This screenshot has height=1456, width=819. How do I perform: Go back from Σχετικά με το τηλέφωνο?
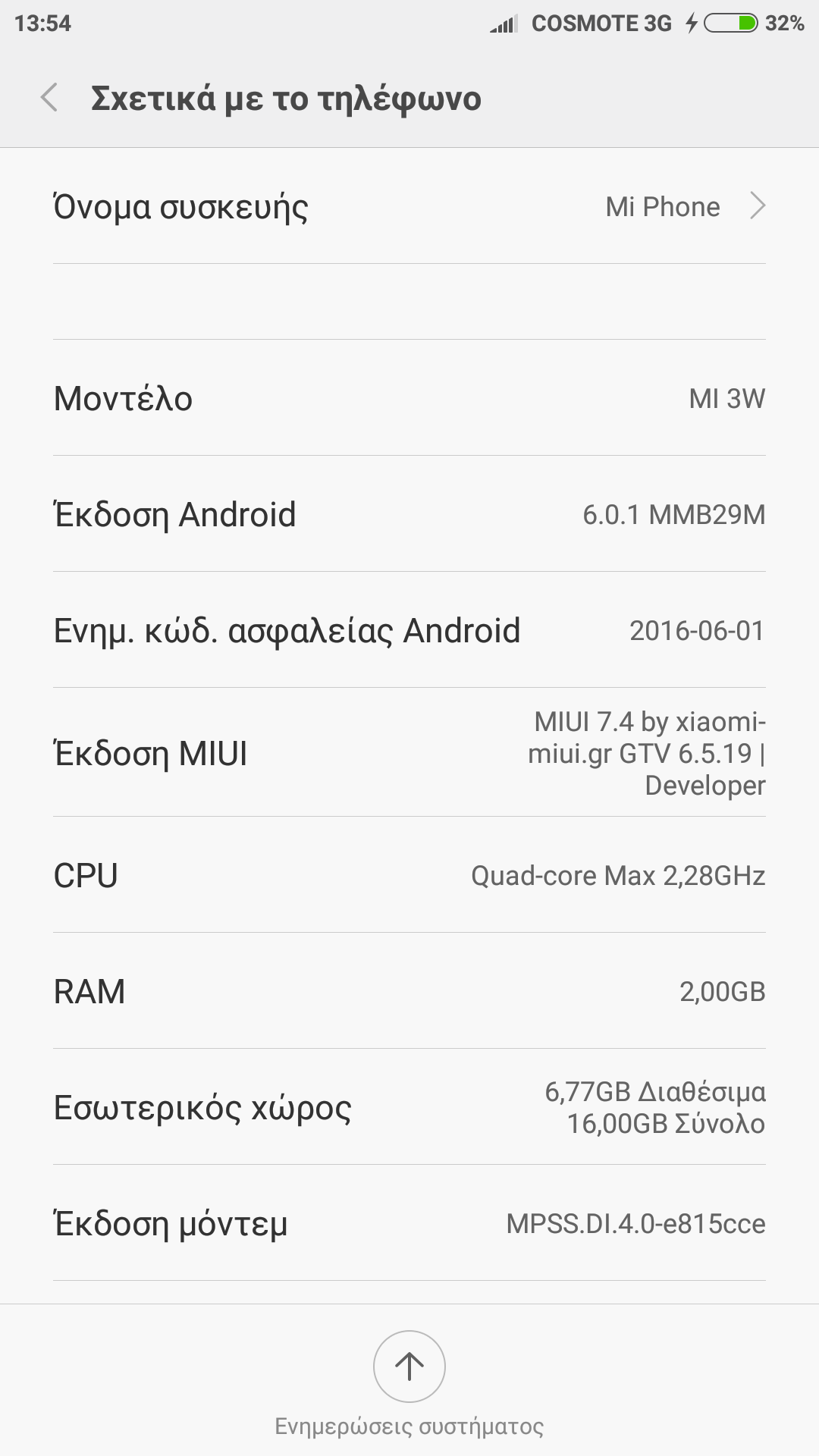(x=49, y=98)
